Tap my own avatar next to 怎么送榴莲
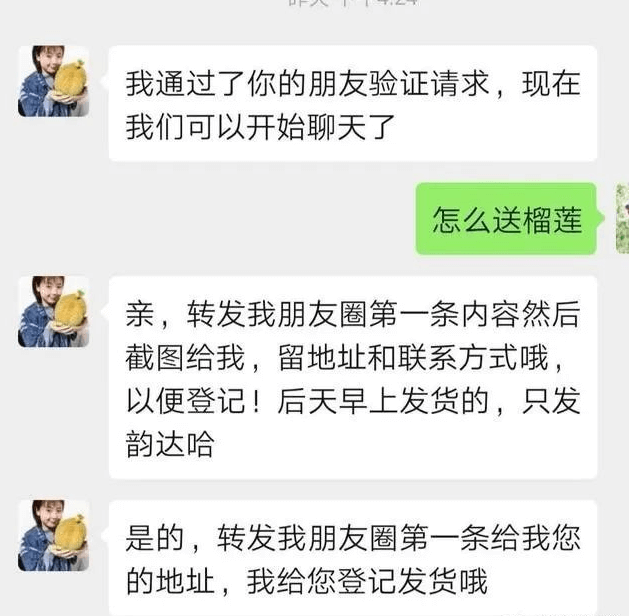Screen dimensions: 629x616 [622, 218]
